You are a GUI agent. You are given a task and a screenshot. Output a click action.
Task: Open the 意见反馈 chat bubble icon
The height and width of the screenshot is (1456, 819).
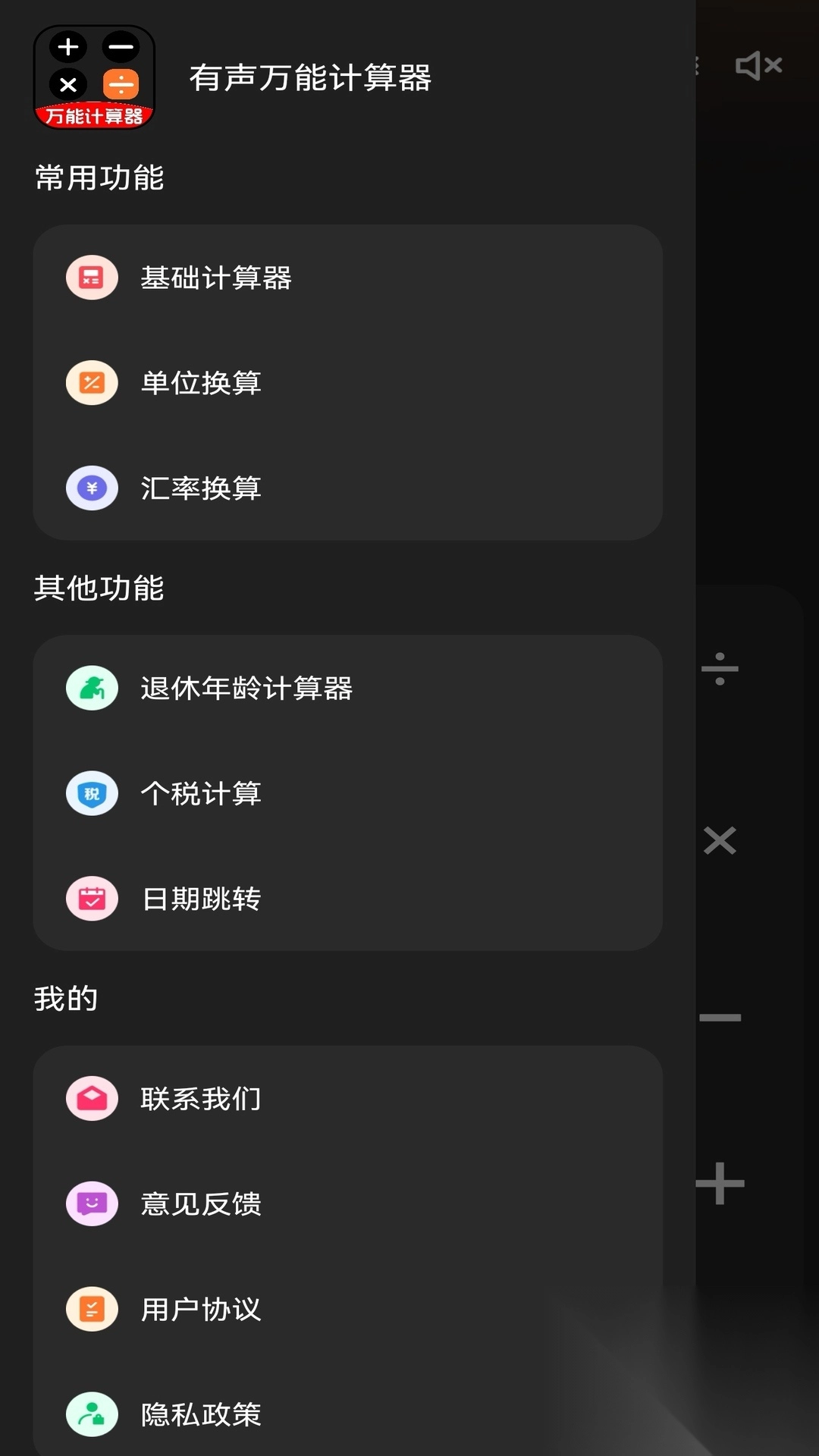pos(91,1203)
